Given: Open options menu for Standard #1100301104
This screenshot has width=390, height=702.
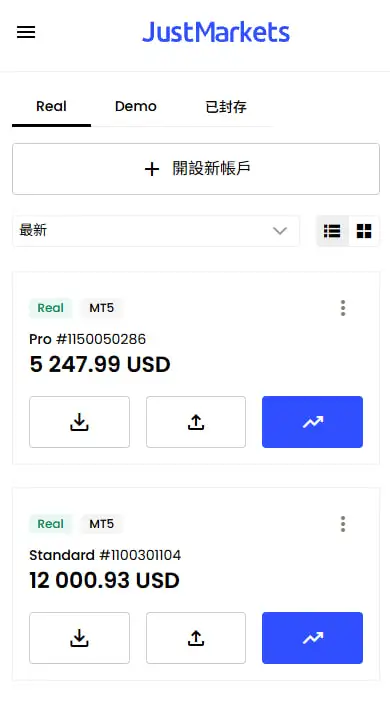Looking at the screenshot, I should tap(343, 524).
